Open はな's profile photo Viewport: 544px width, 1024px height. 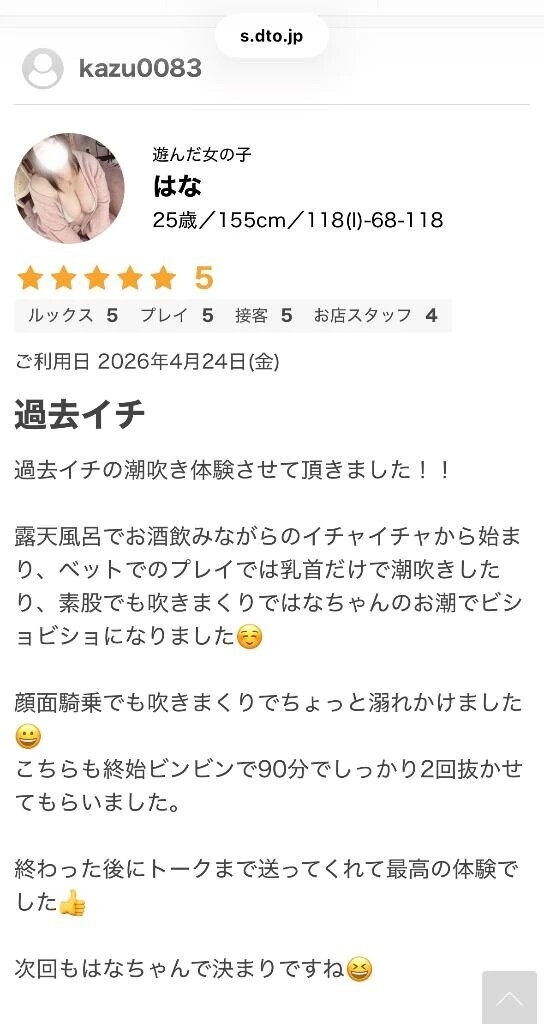click(69, 188)
